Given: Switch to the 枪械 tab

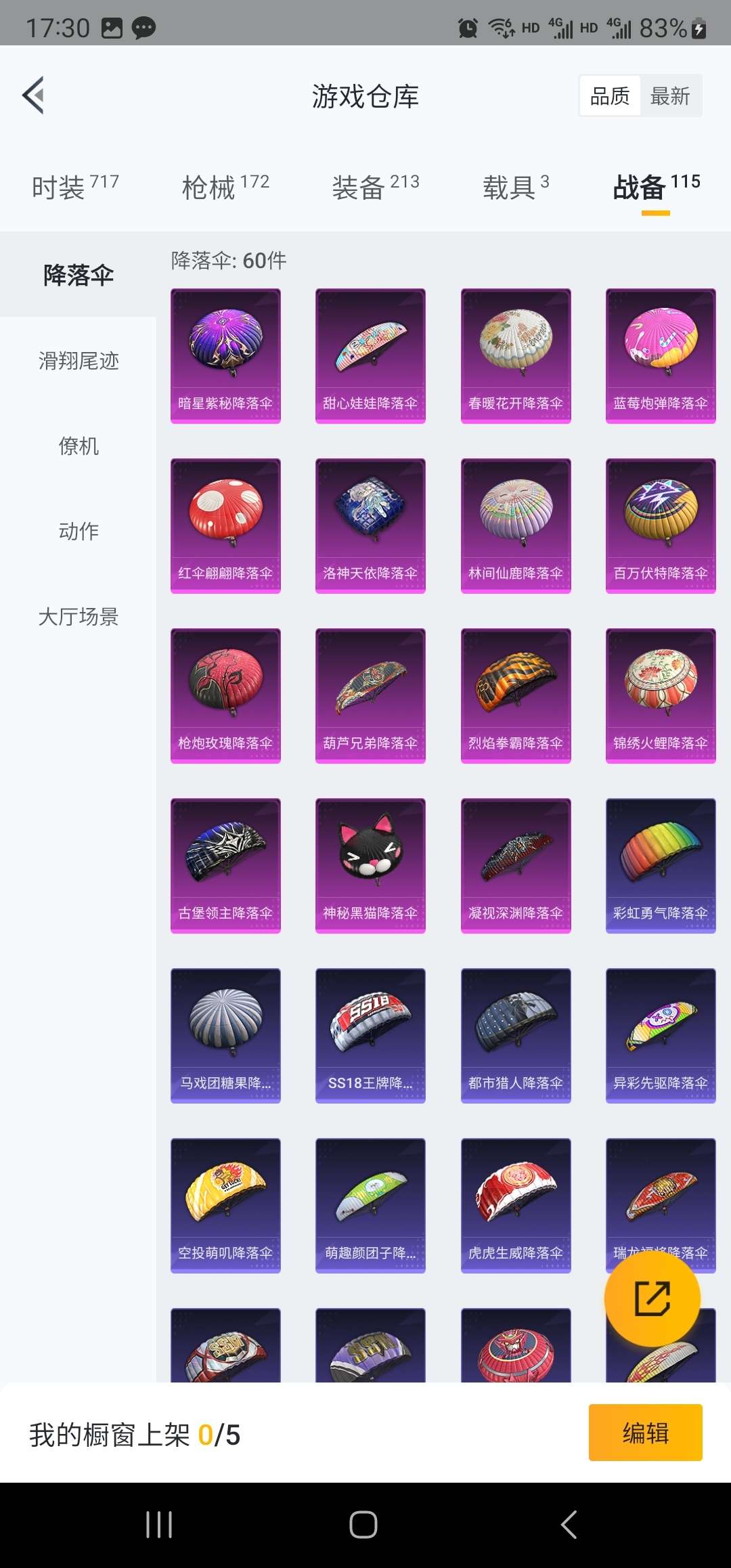Looking at the screenshot, I should 225,187.
